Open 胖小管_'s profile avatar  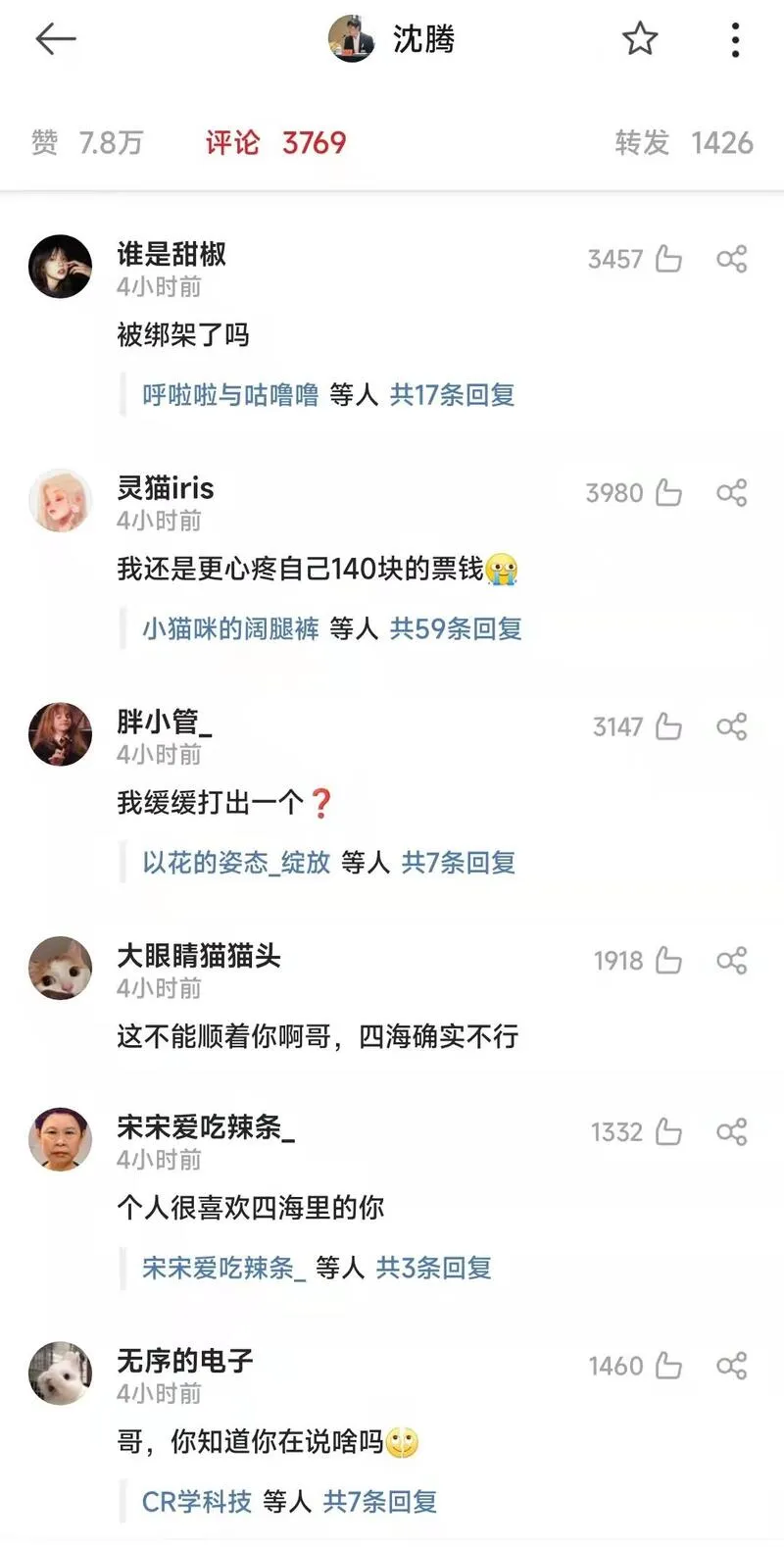(x=61, y=734)
